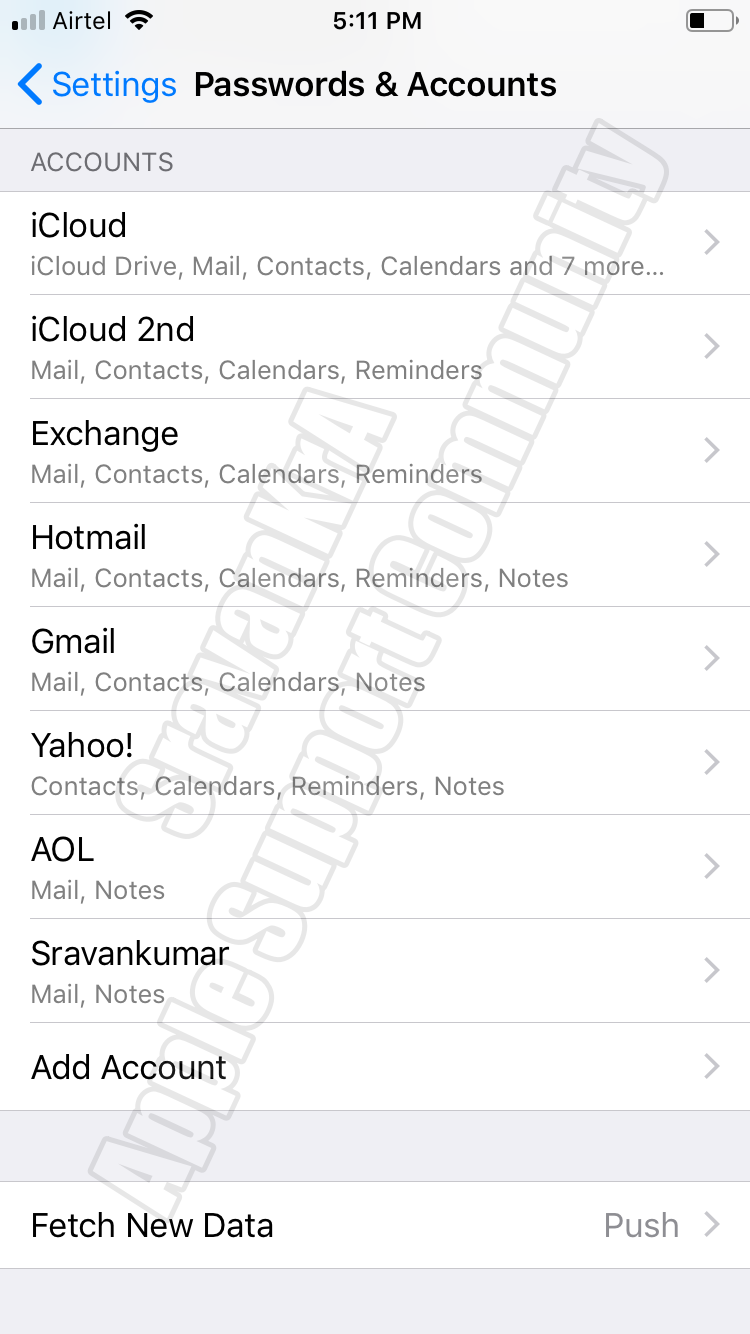The image size is (750, 1334).
Task: View Hotmail account settings
Action: point(375,555)
